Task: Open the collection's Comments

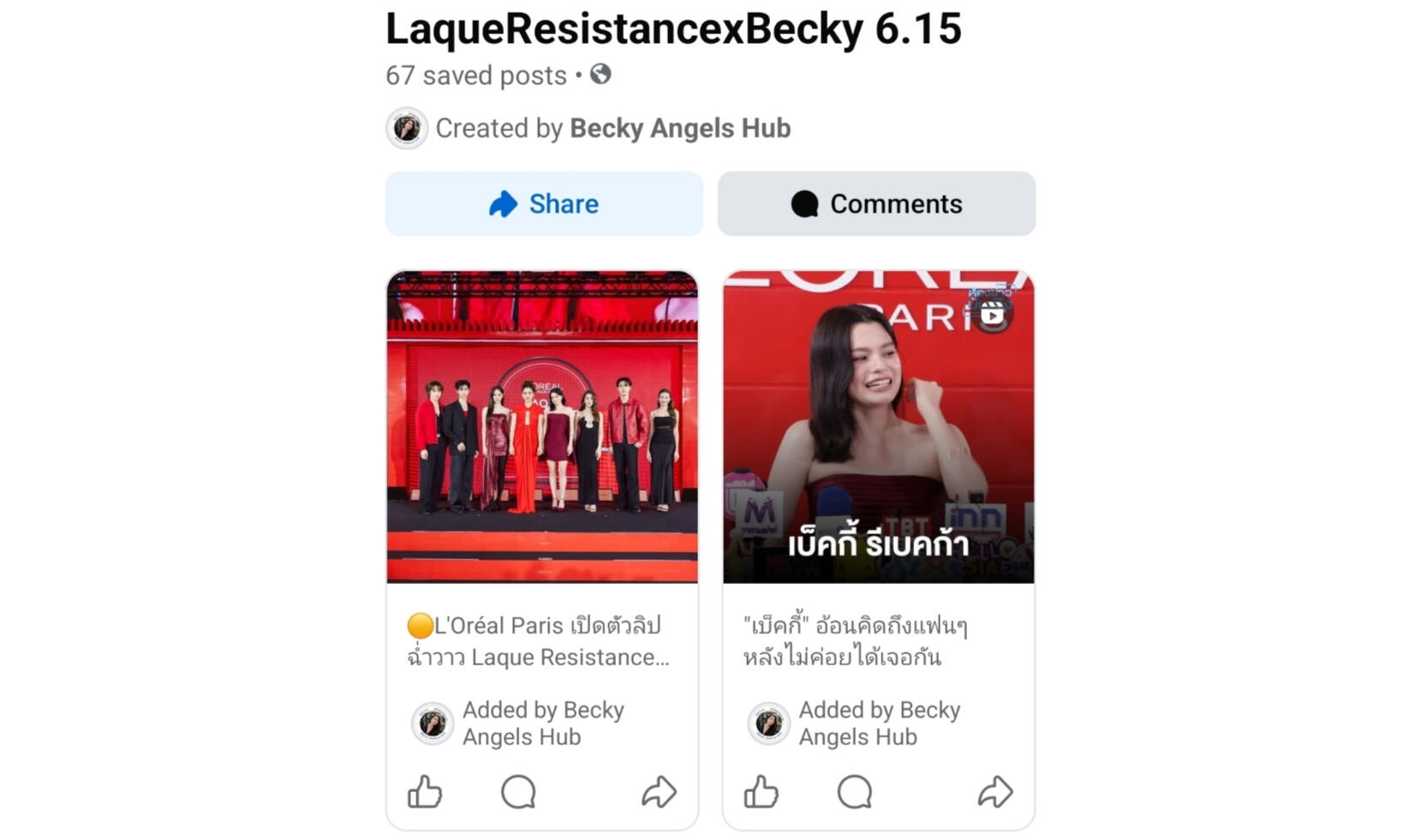Action: 876,204
